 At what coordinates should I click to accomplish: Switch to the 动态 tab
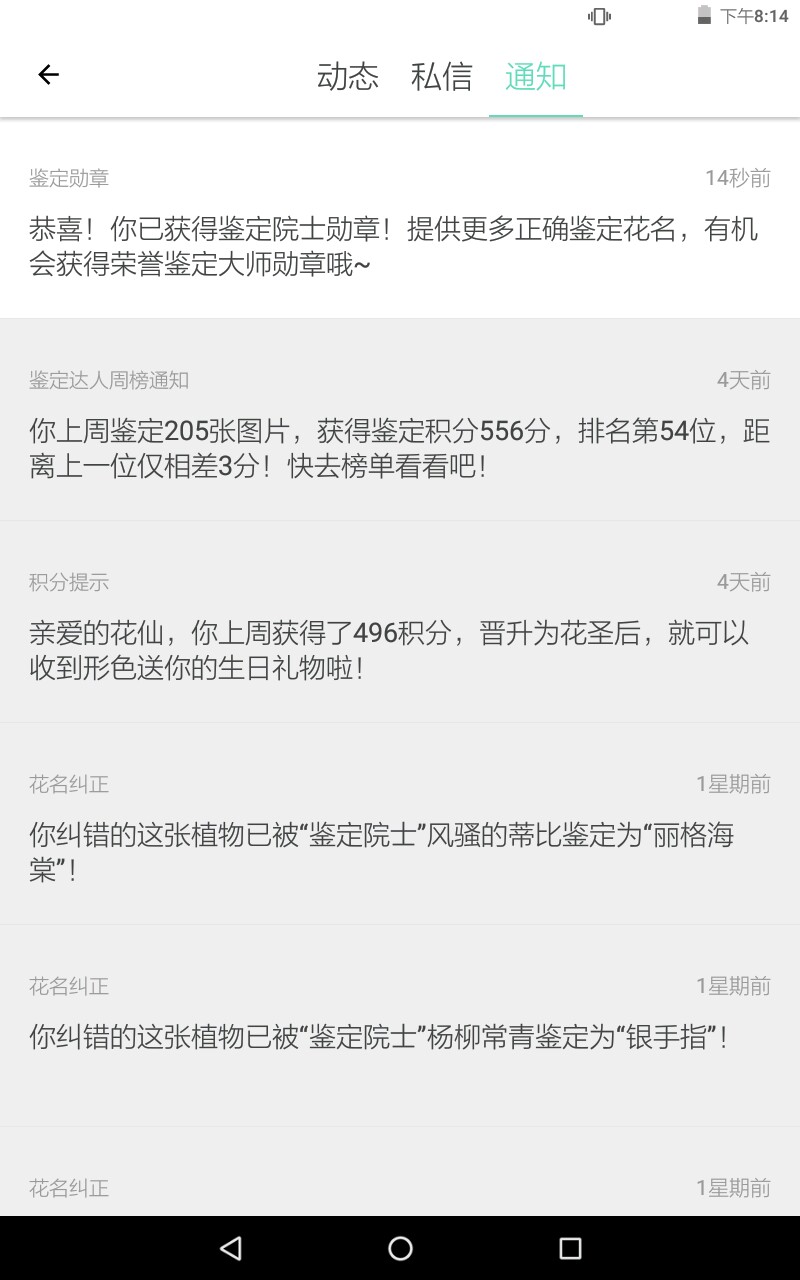[x=348, y=77]
